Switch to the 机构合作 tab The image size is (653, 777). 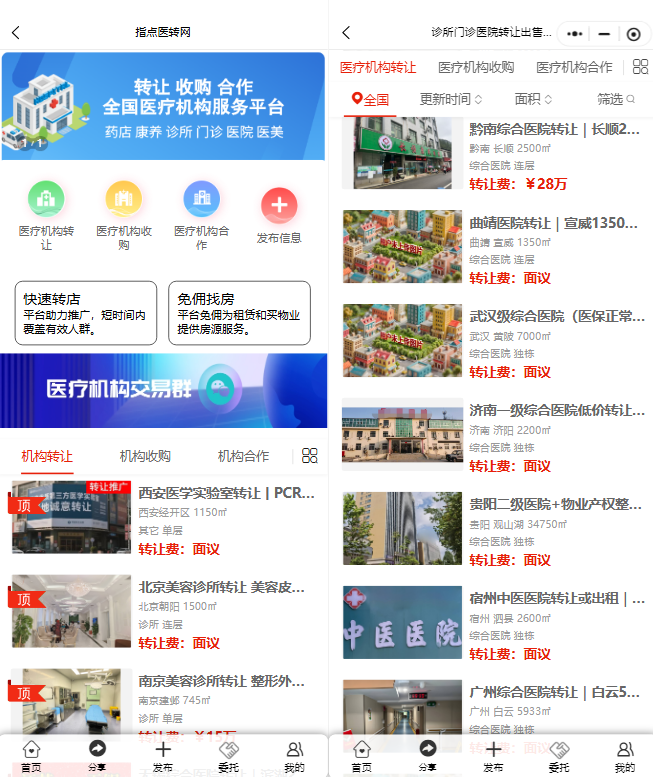243,456
